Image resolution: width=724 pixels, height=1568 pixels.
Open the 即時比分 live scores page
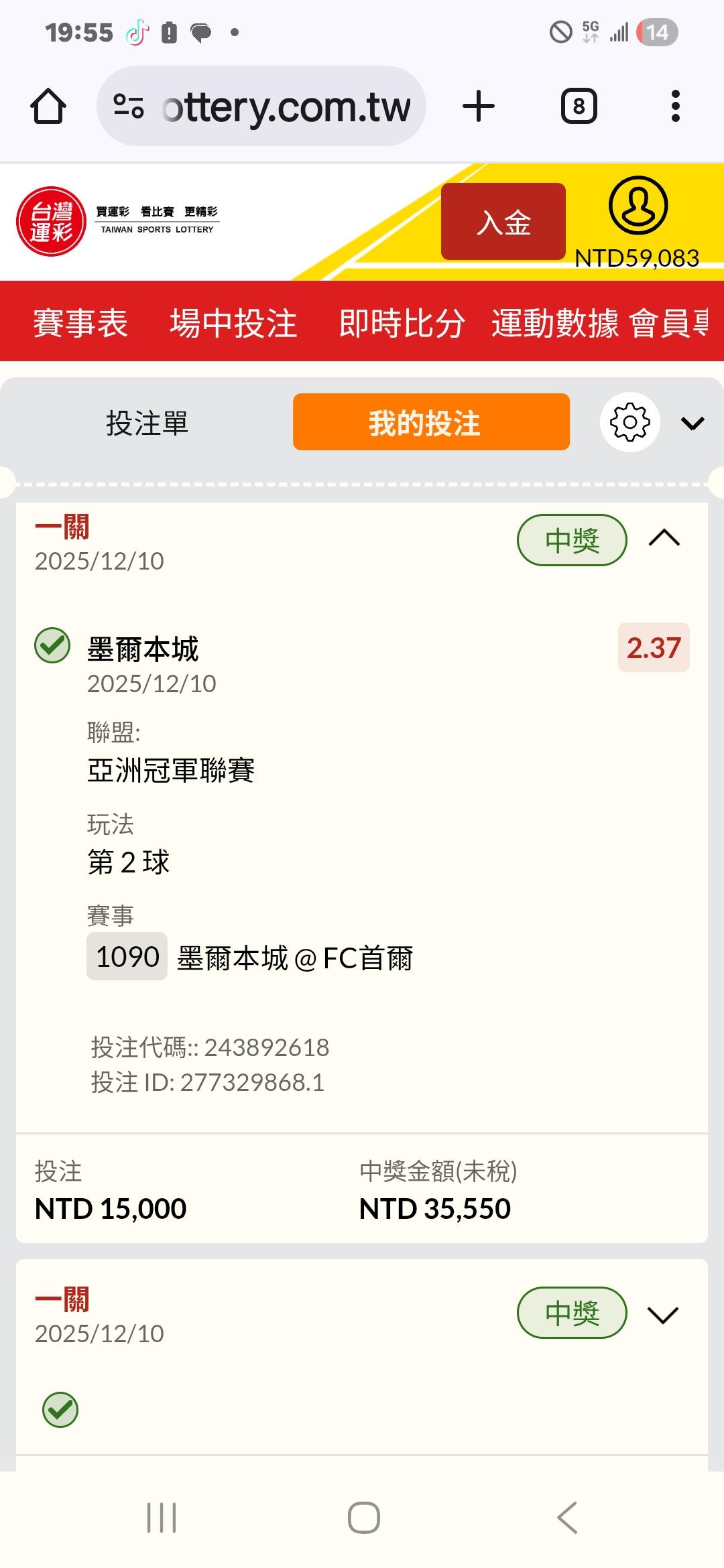tap(402, 323)
